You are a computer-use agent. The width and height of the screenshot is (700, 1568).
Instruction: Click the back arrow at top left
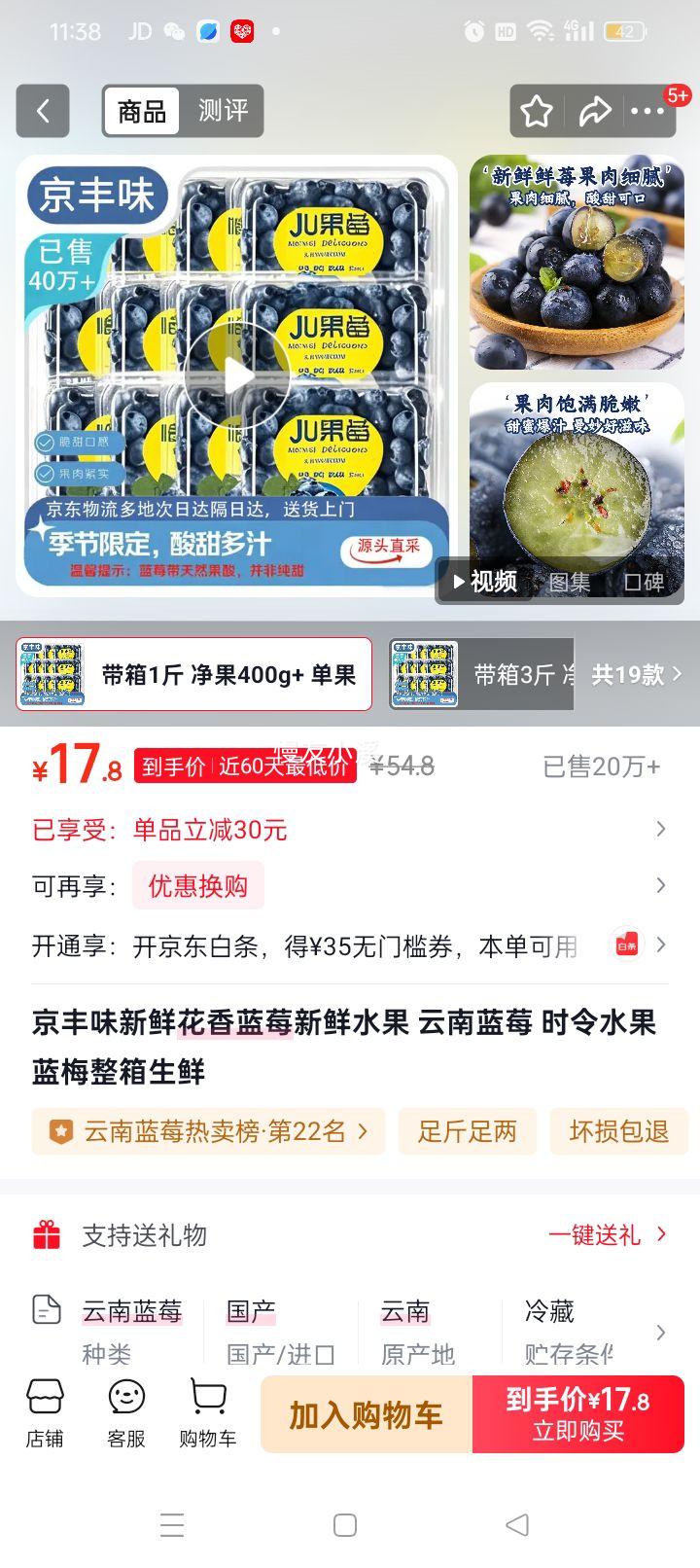[43, 111]
